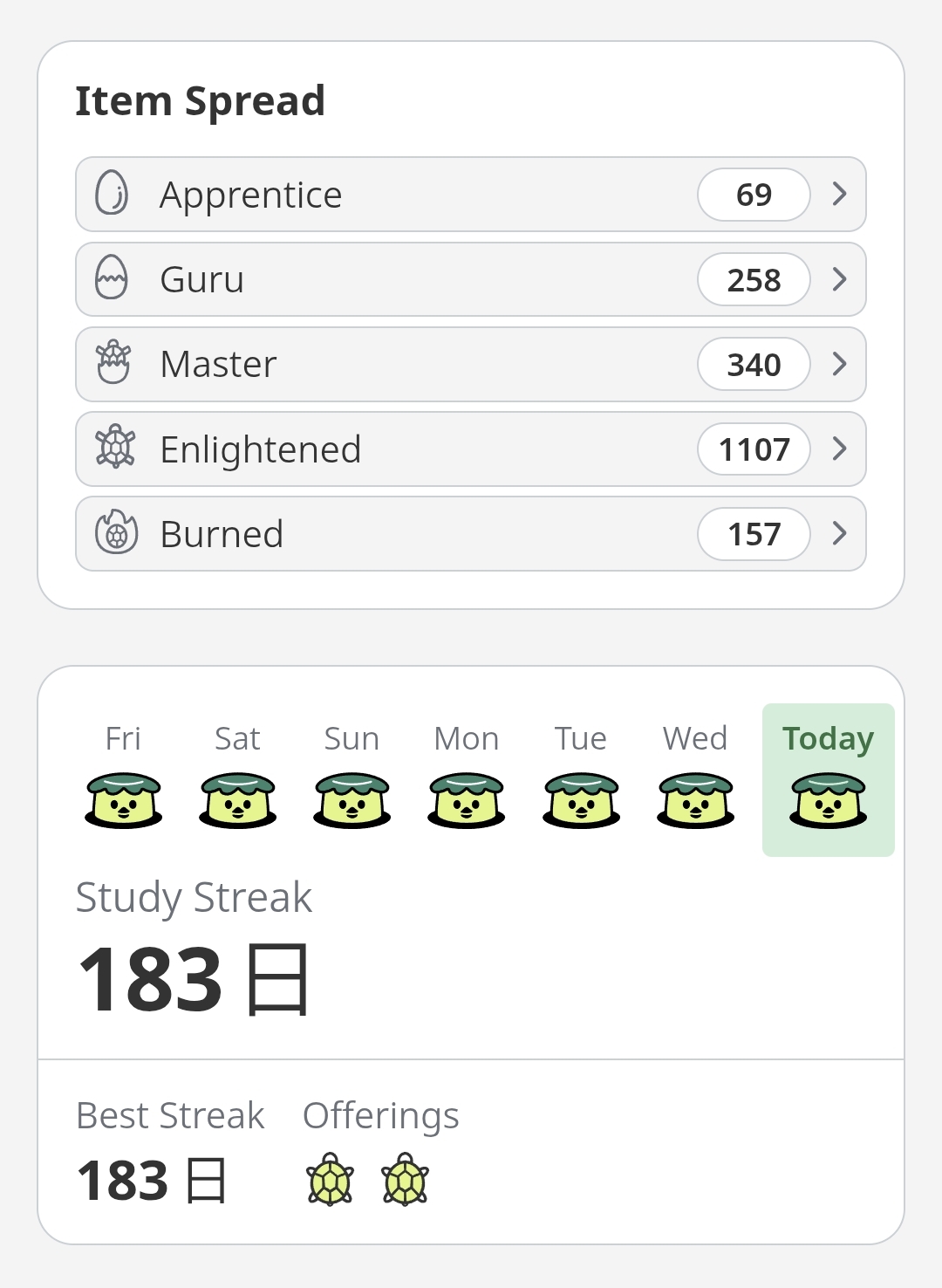942x1288 pixels.
Task: Open the Apprentice items row
Action: coord(470,195)
